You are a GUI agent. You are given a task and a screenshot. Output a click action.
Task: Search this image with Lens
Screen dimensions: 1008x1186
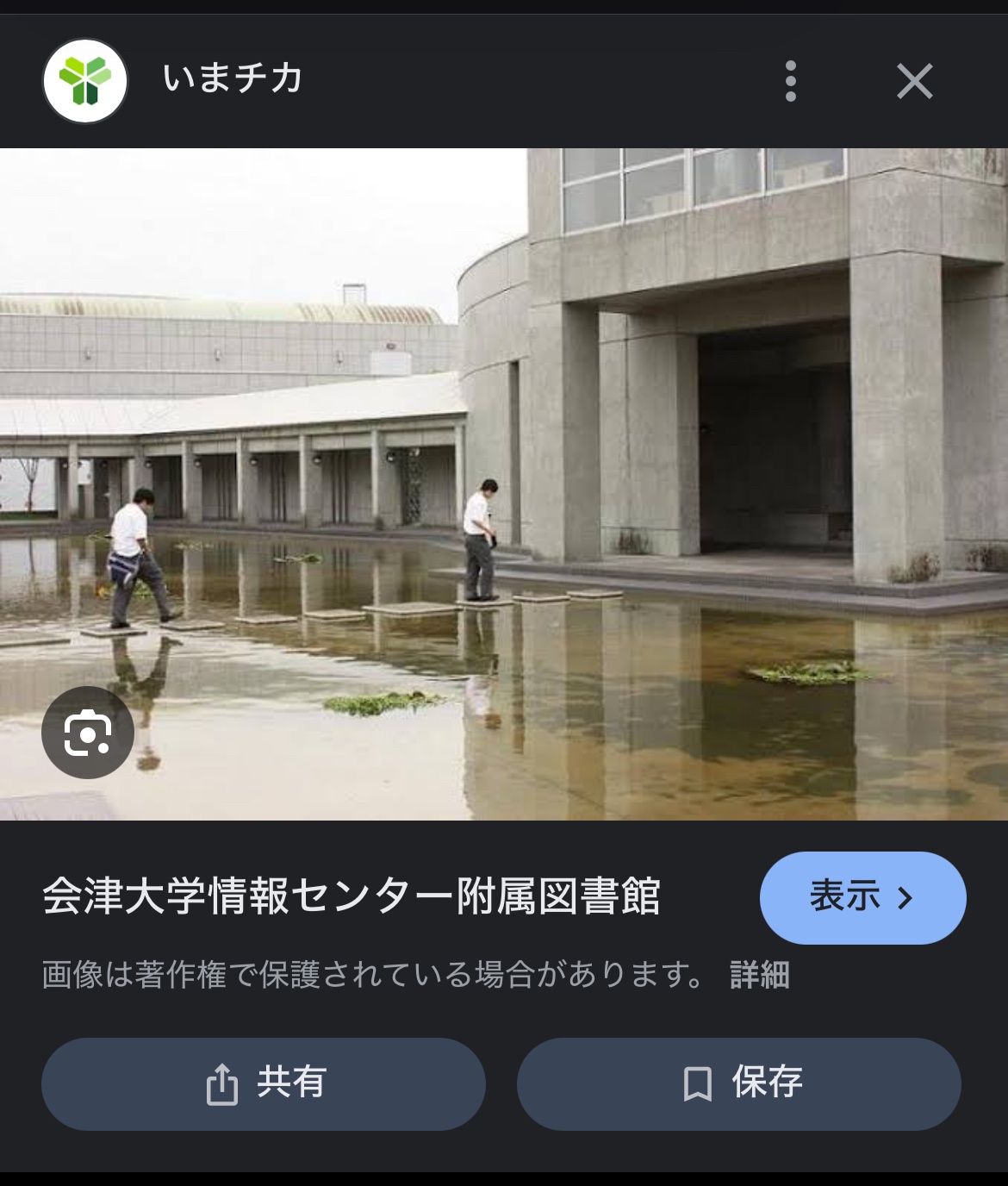click(x=88, y=733)
